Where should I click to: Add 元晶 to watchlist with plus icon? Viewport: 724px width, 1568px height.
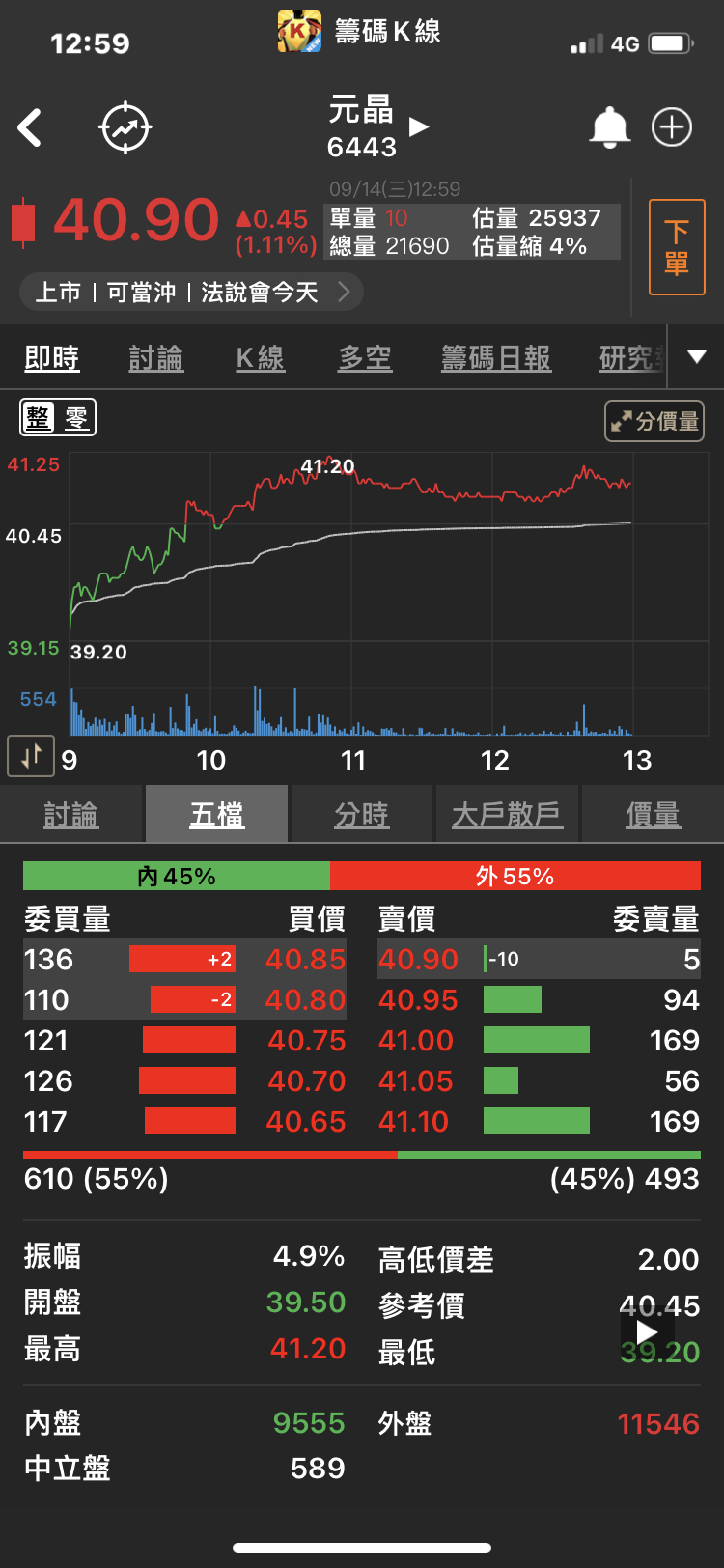click(x=672, y=127)
